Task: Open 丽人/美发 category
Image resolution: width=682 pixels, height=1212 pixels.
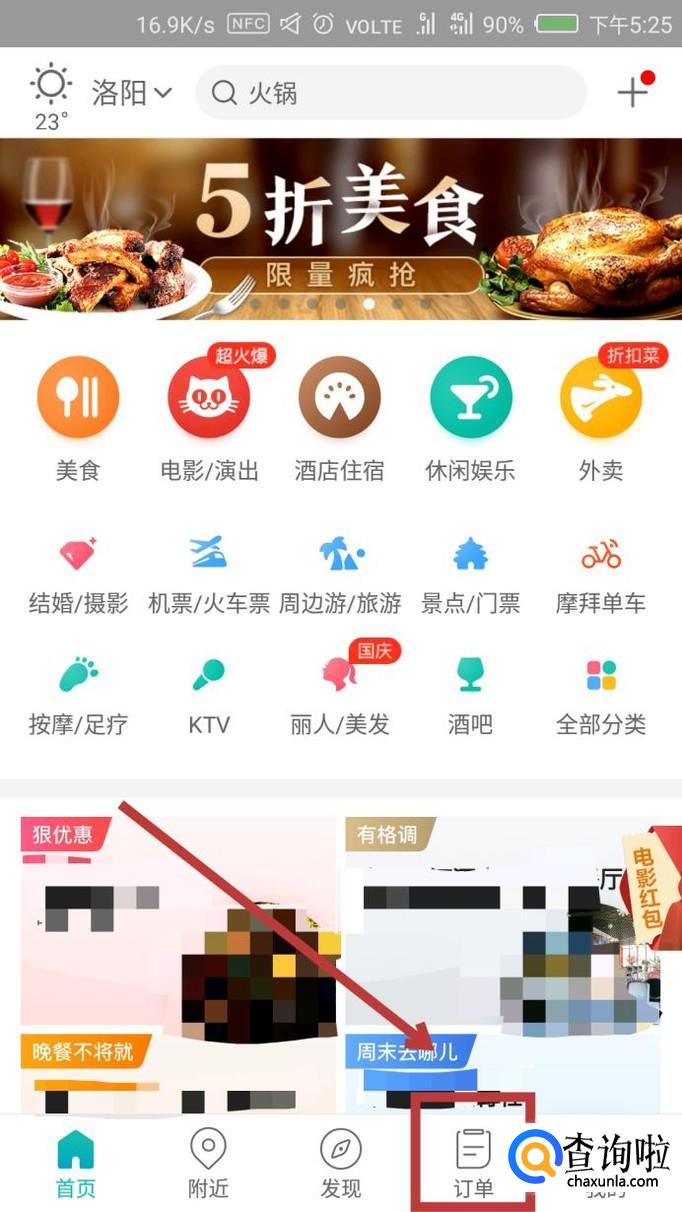Action: (x=339, y=697)
